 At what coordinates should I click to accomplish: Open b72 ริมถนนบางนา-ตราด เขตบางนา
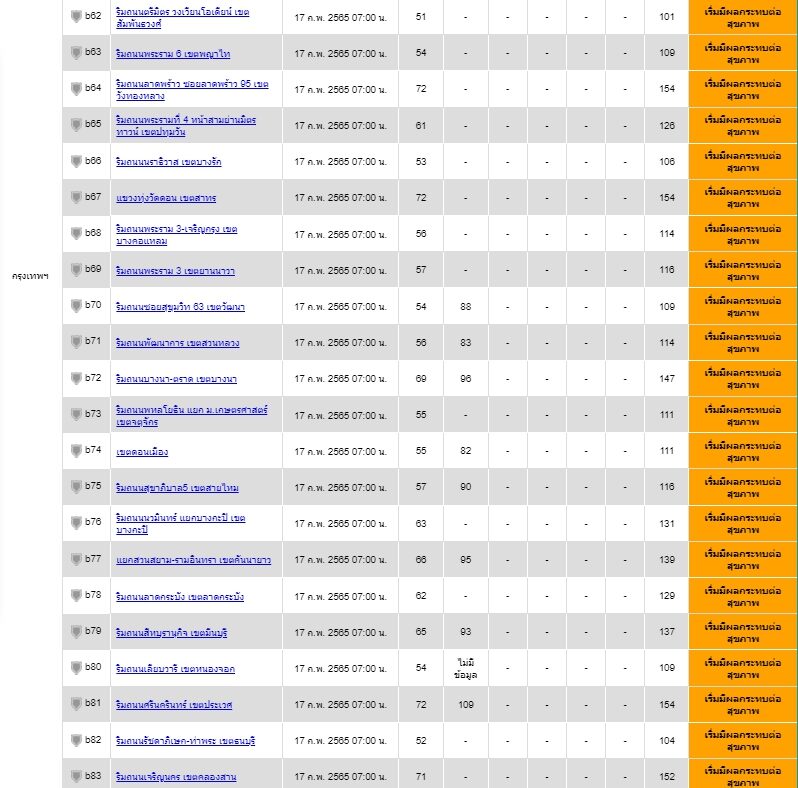[x=176, y=379]
